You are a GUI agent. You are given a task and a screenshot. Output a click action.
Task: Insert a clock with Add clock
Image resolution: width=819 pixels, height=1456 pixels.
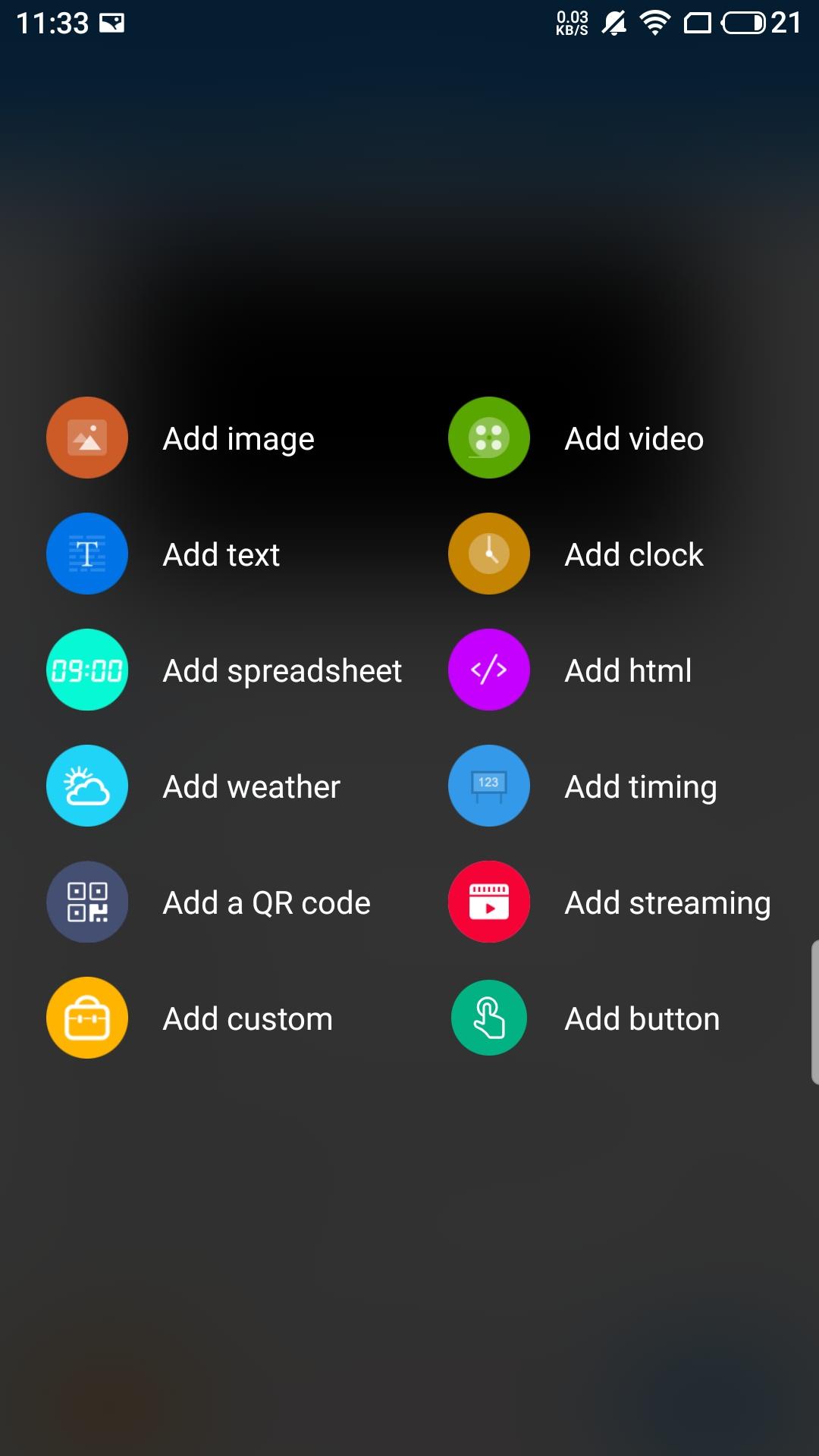click(x=576, y=554)
